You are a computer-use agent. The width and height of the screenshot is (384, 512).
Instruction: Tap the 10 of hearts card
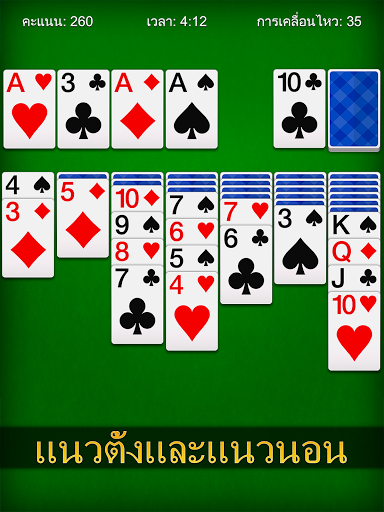coord(354,331)
